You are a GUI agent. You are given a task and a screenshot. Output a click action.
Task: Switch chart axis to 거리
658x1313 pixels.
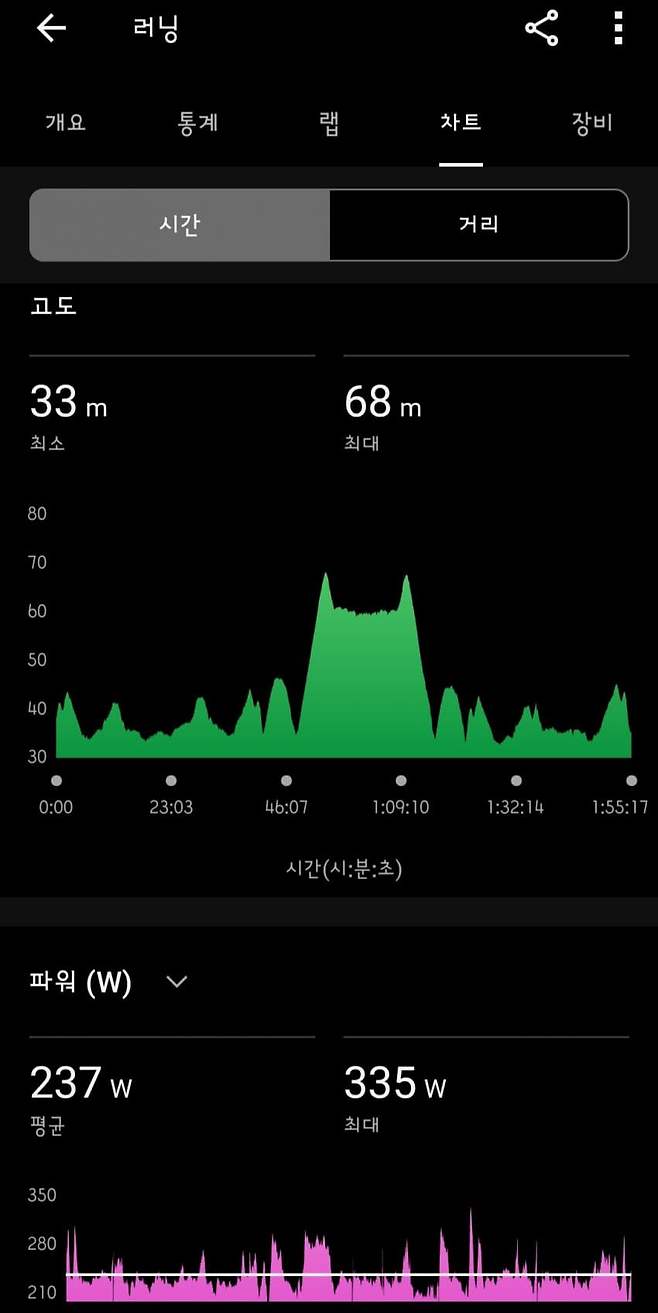(x=478, y=224)
